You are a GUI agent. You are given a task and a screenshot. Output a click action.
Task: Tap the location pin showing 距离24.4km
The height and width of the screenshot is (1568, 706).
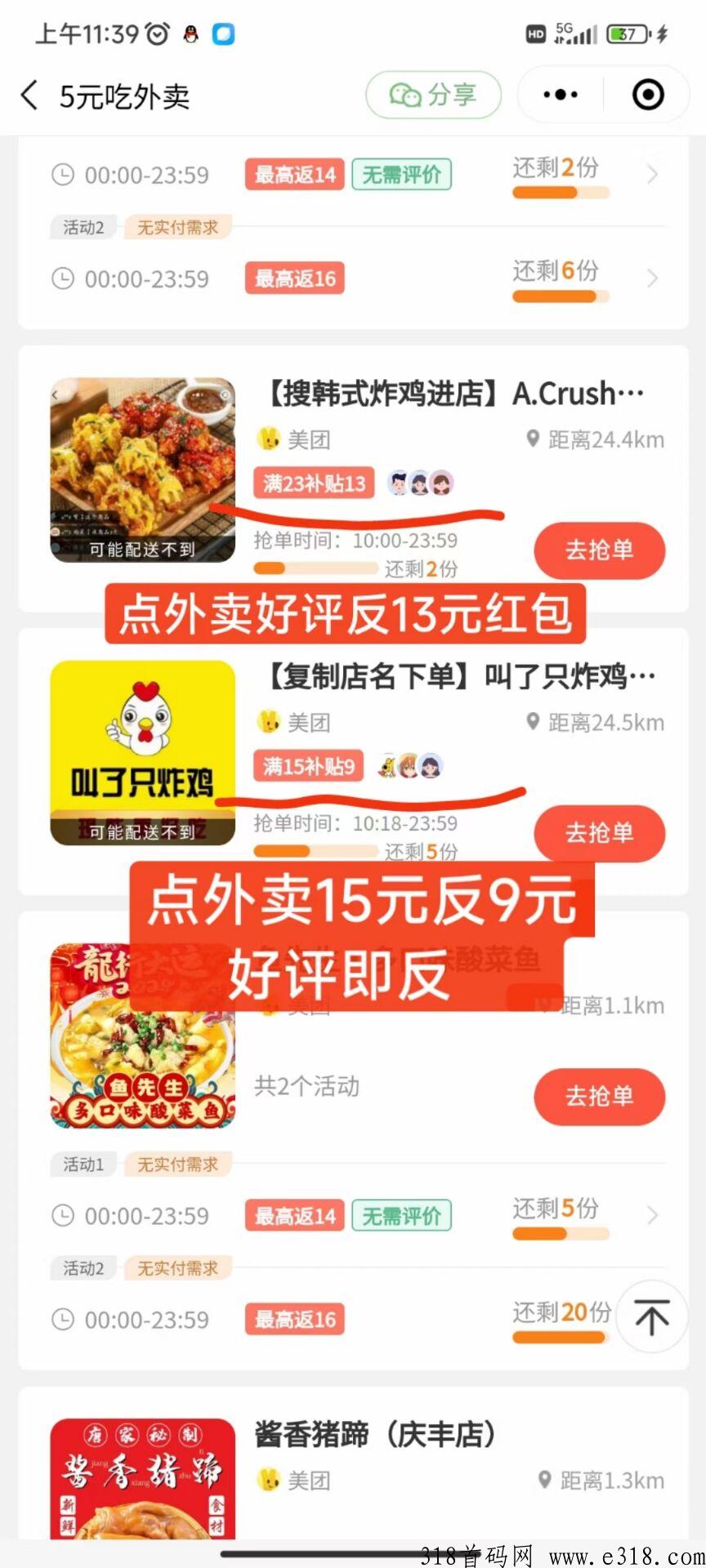tap(533, 439)
